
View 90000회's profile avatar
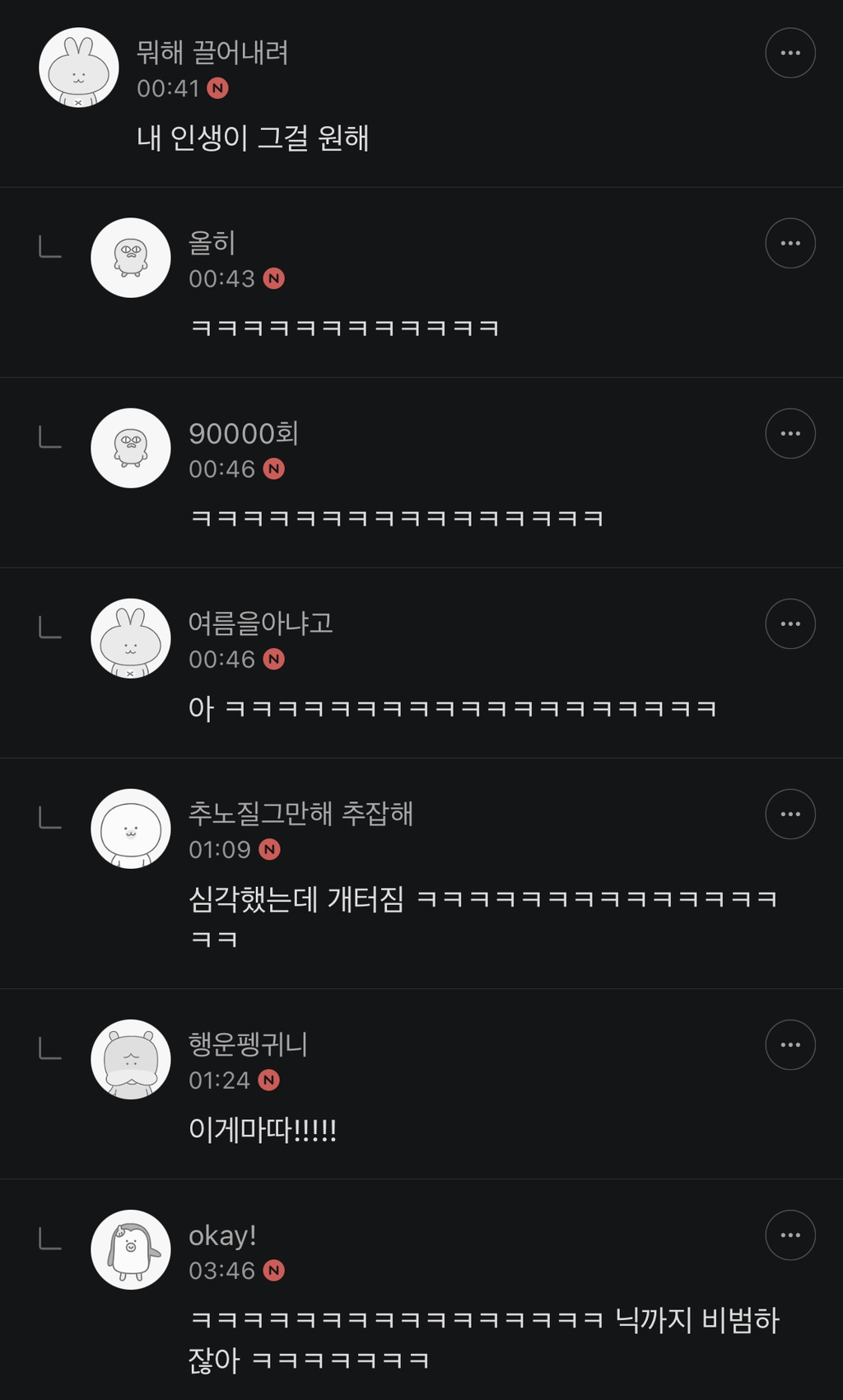pyautogui.click(x=130, y=448)
